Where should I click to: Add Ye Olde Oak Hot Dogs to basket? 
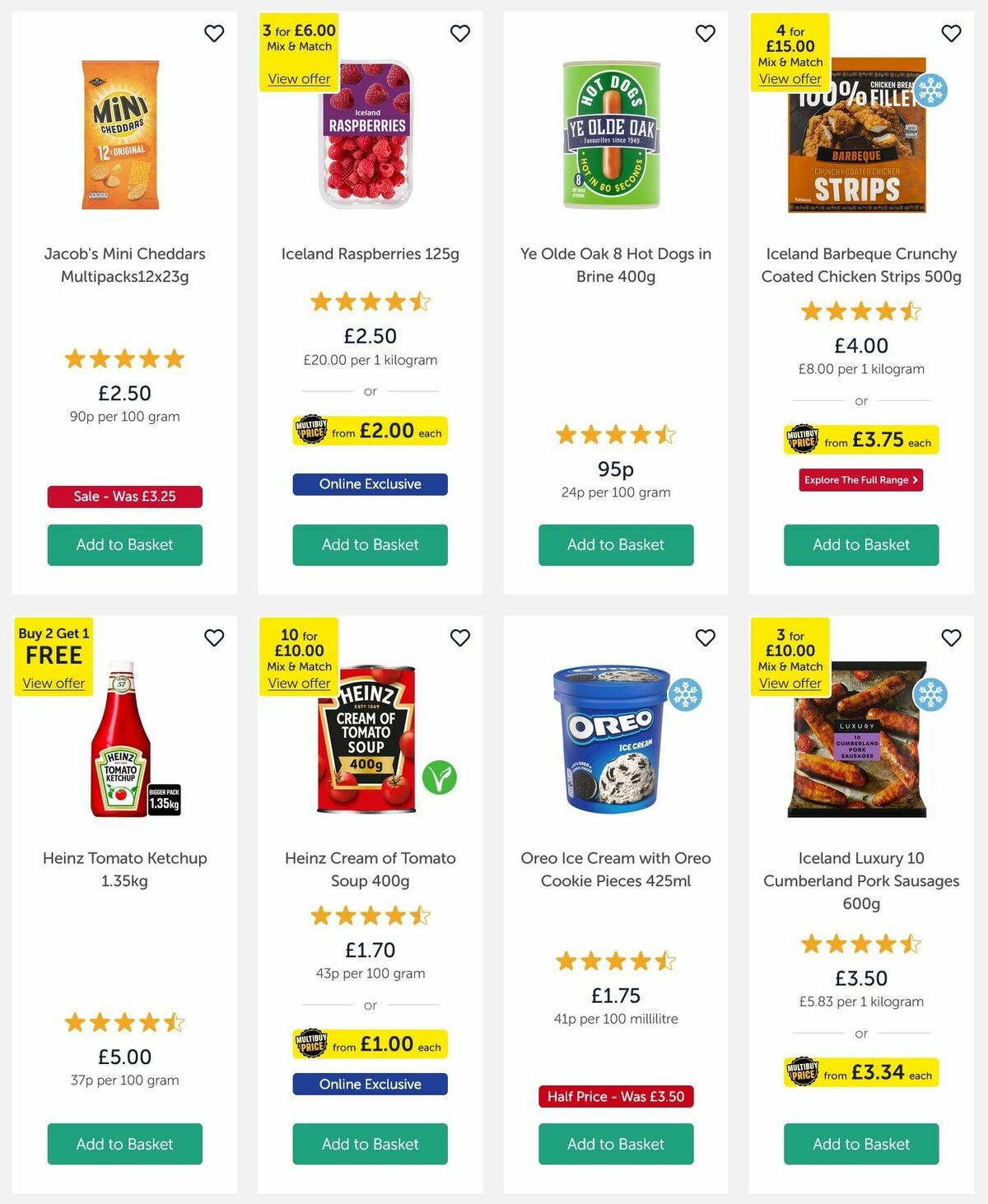tap(615, 544)
